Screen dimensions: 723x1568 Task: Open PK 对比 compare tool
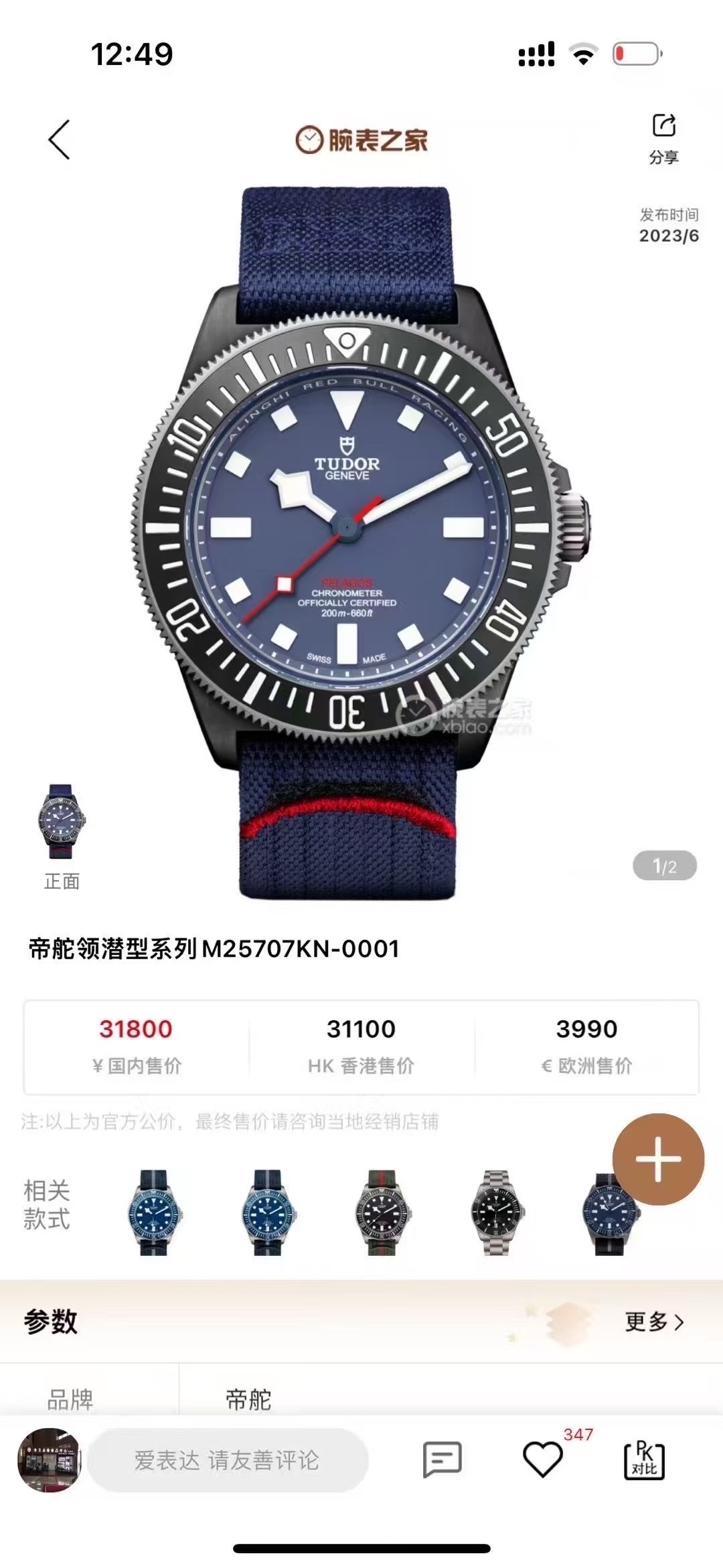(x=644, y=1460)
